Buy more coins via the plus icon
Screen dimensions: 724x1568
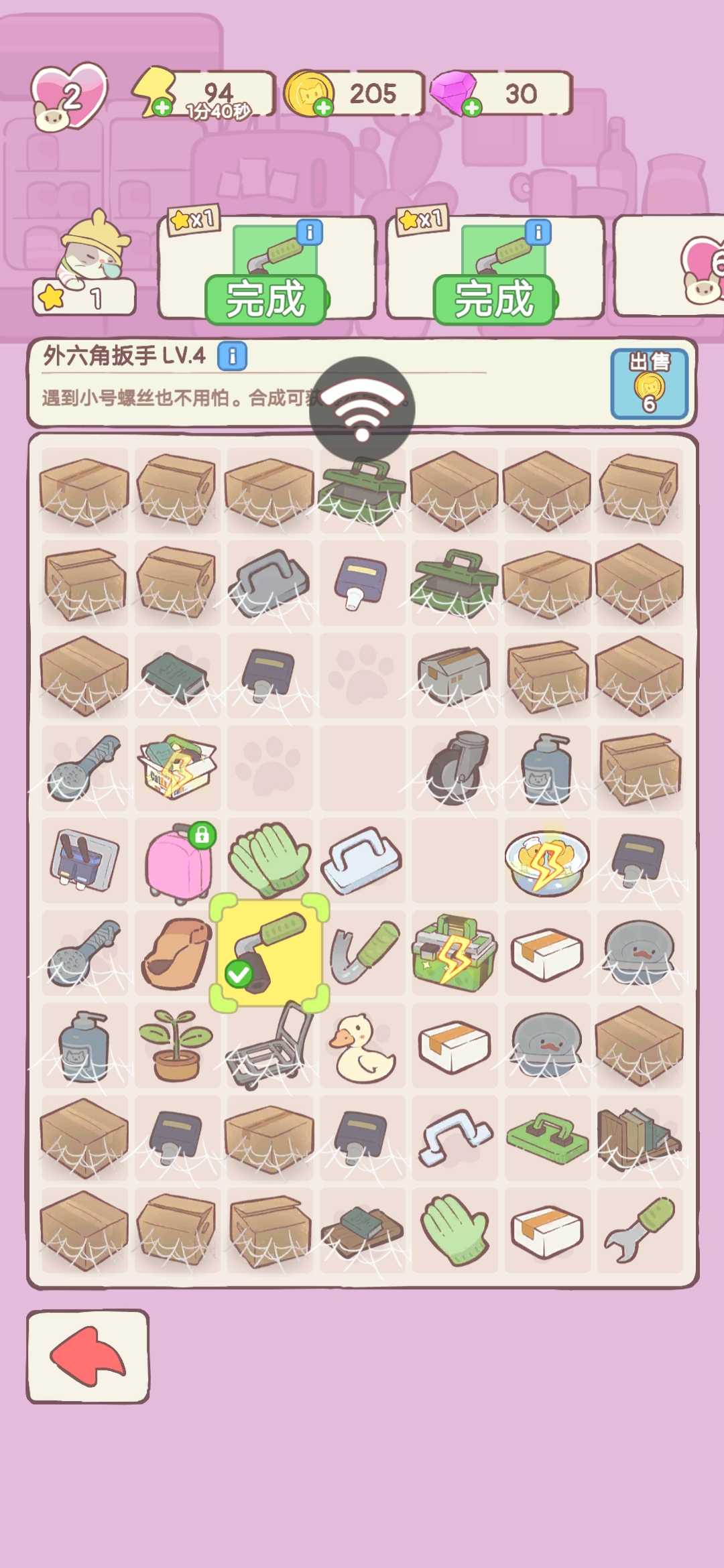pyautogui.click(x=324, y=107)
